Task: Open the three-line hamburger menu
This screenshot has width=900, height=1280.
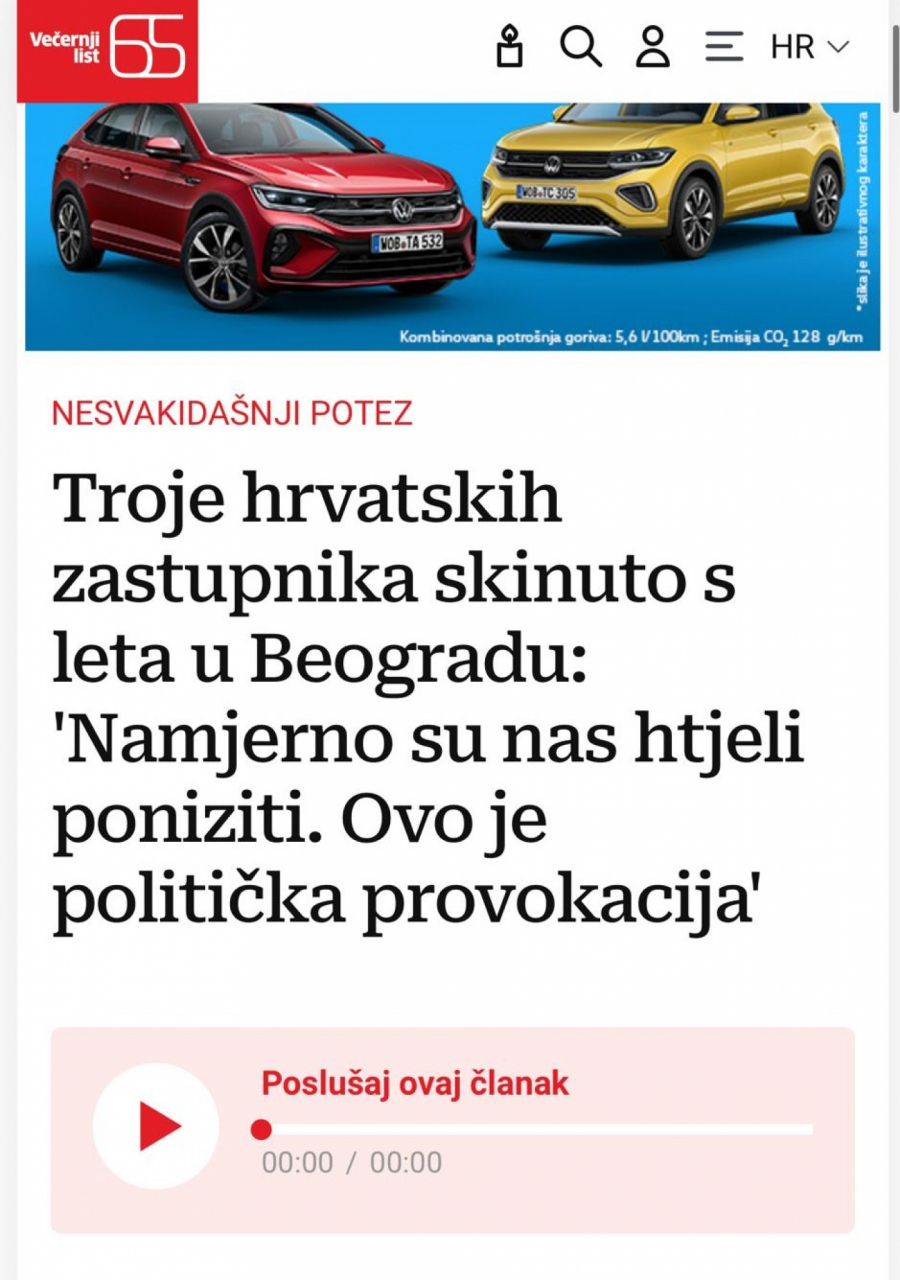Action: 724,46
